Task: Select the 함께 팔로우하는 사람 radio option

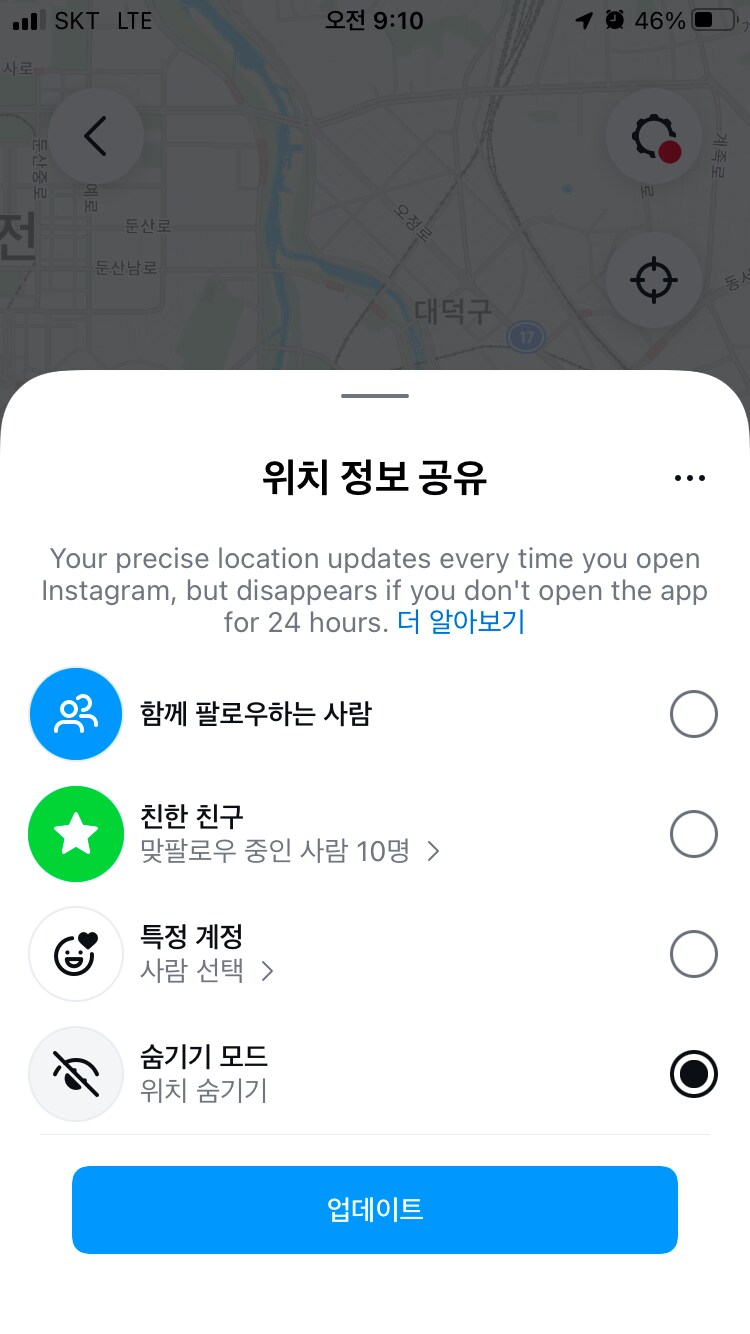Action: (694, 713)
